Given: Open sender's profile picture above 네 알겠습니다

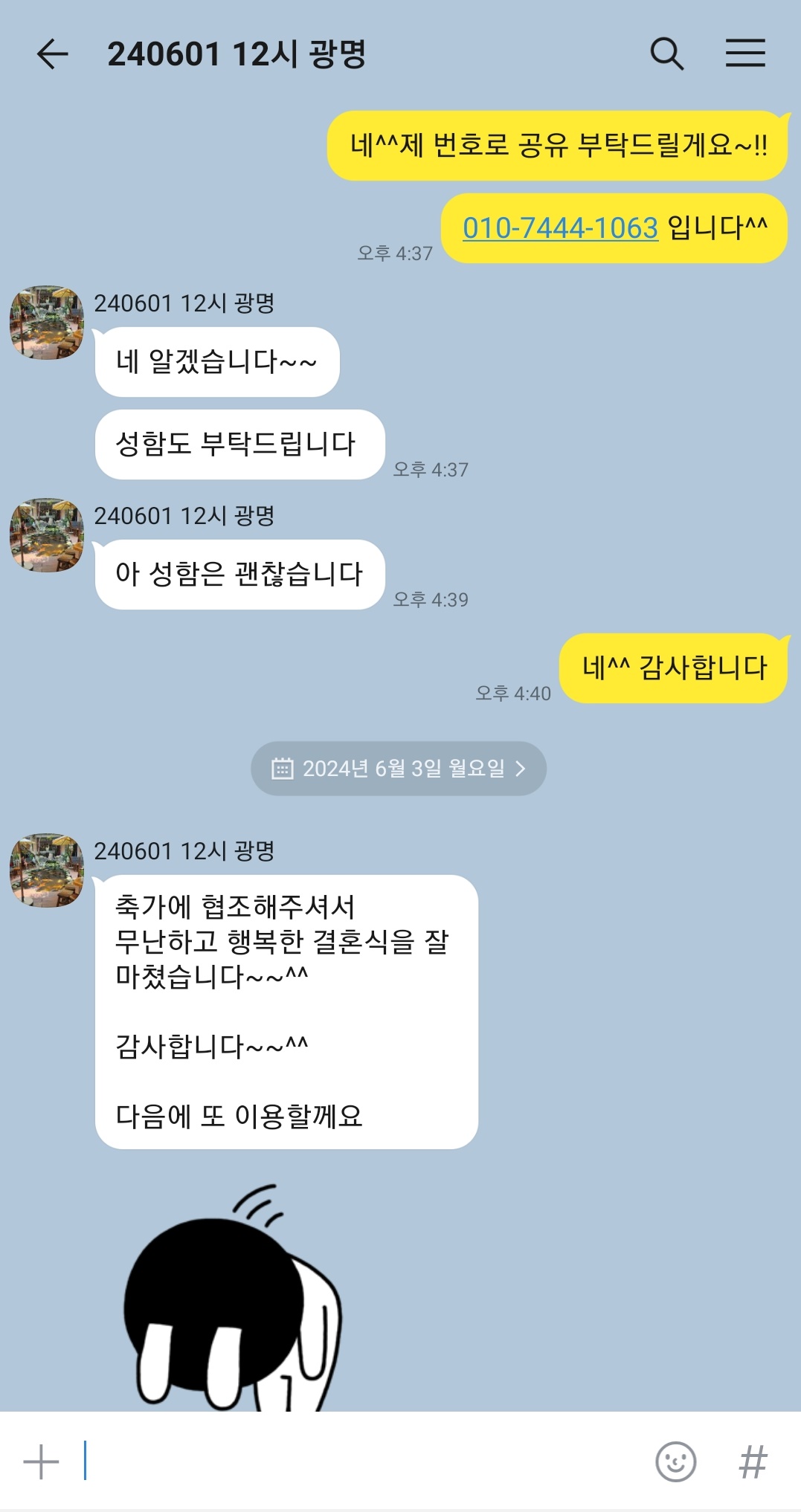Looking at the screenshot, I should (46, 323).
